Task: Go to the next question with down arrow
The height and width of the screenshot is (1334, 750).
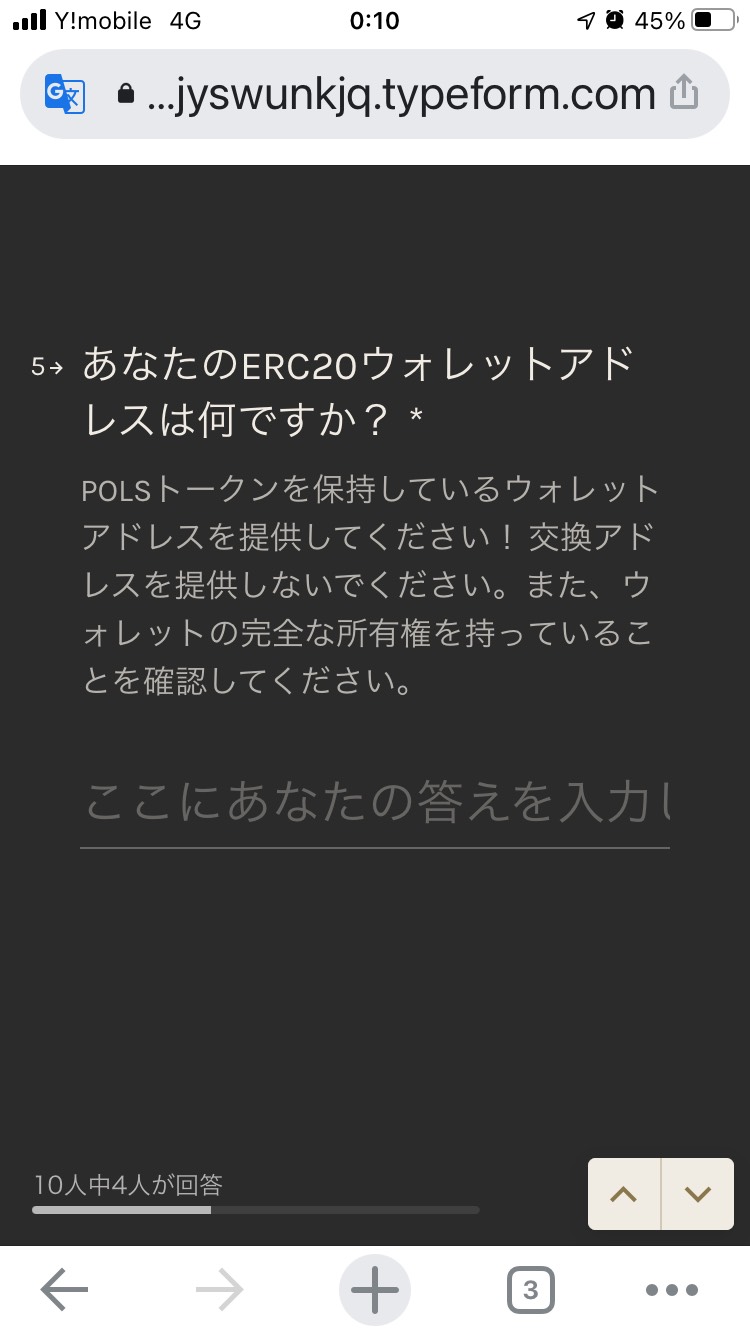Action: pyautogui.click(x=698, y=1193)
